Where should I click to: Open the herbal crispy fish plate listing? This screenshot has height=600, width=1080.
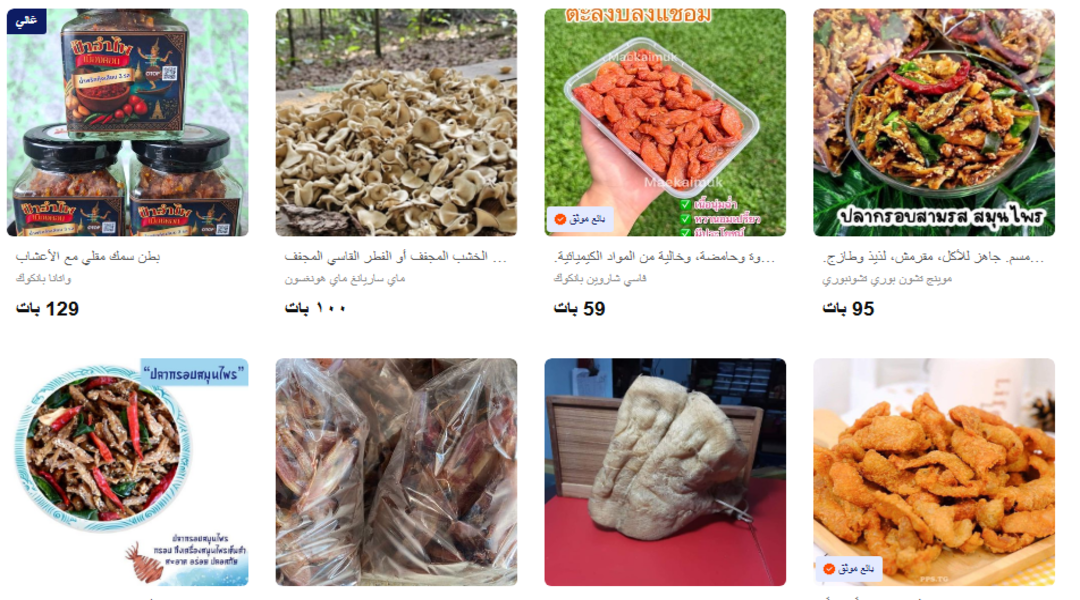127,472
